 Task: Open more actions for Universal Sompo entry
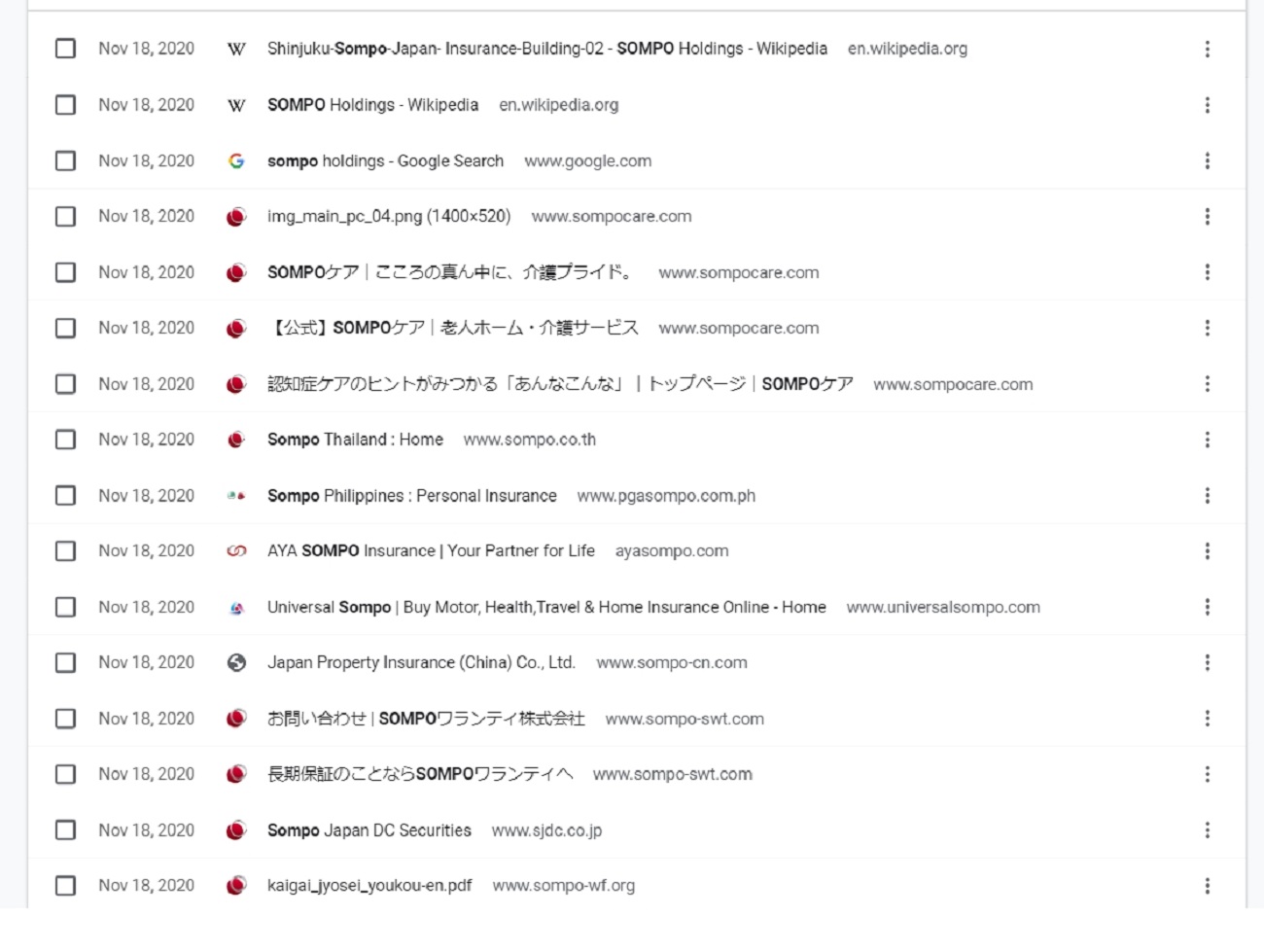click(1207, 608)
